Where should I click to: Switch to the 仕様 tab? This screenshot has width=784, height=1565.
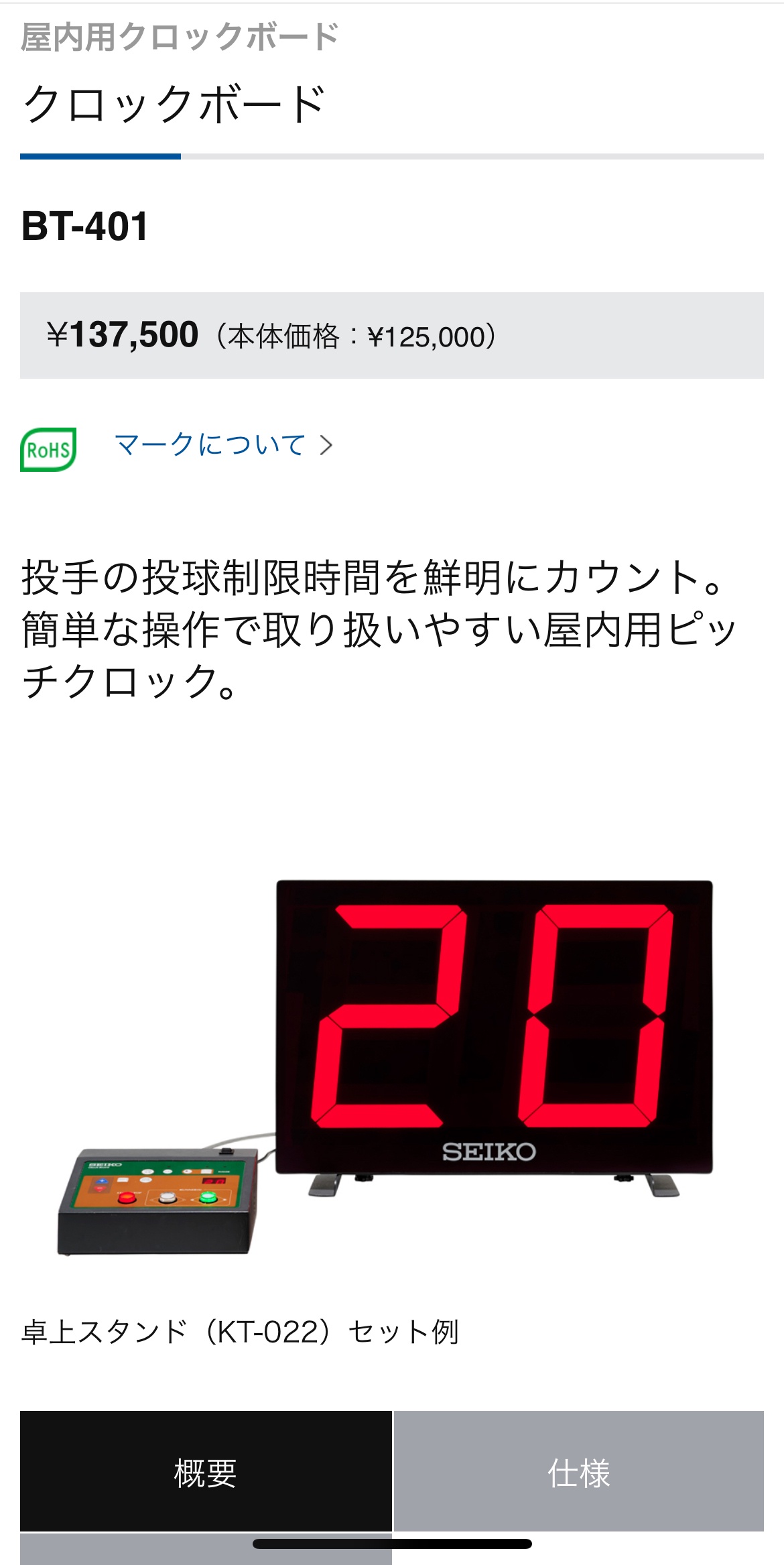coord(578,1473)
